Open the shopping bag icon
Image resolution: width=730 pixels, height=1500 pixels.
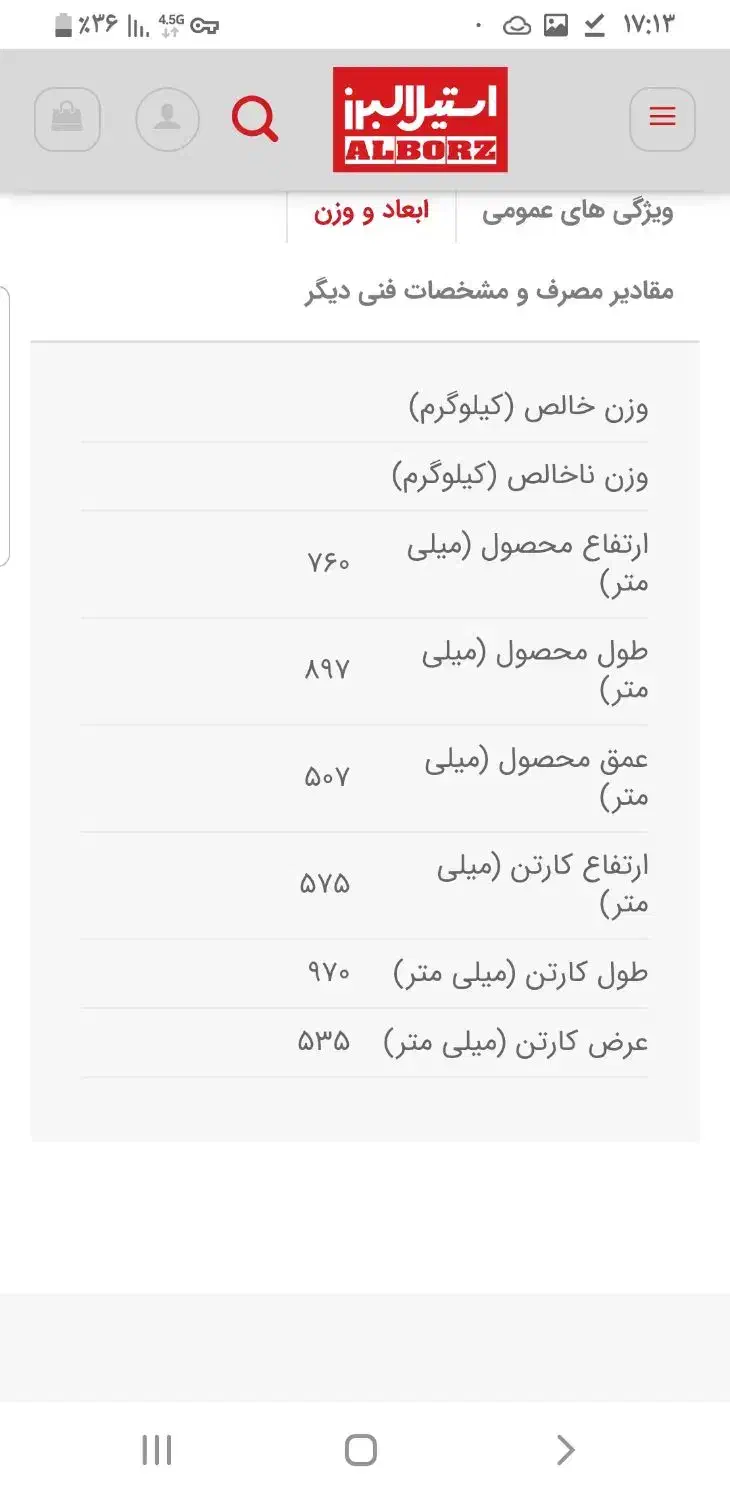click(67, 119)
